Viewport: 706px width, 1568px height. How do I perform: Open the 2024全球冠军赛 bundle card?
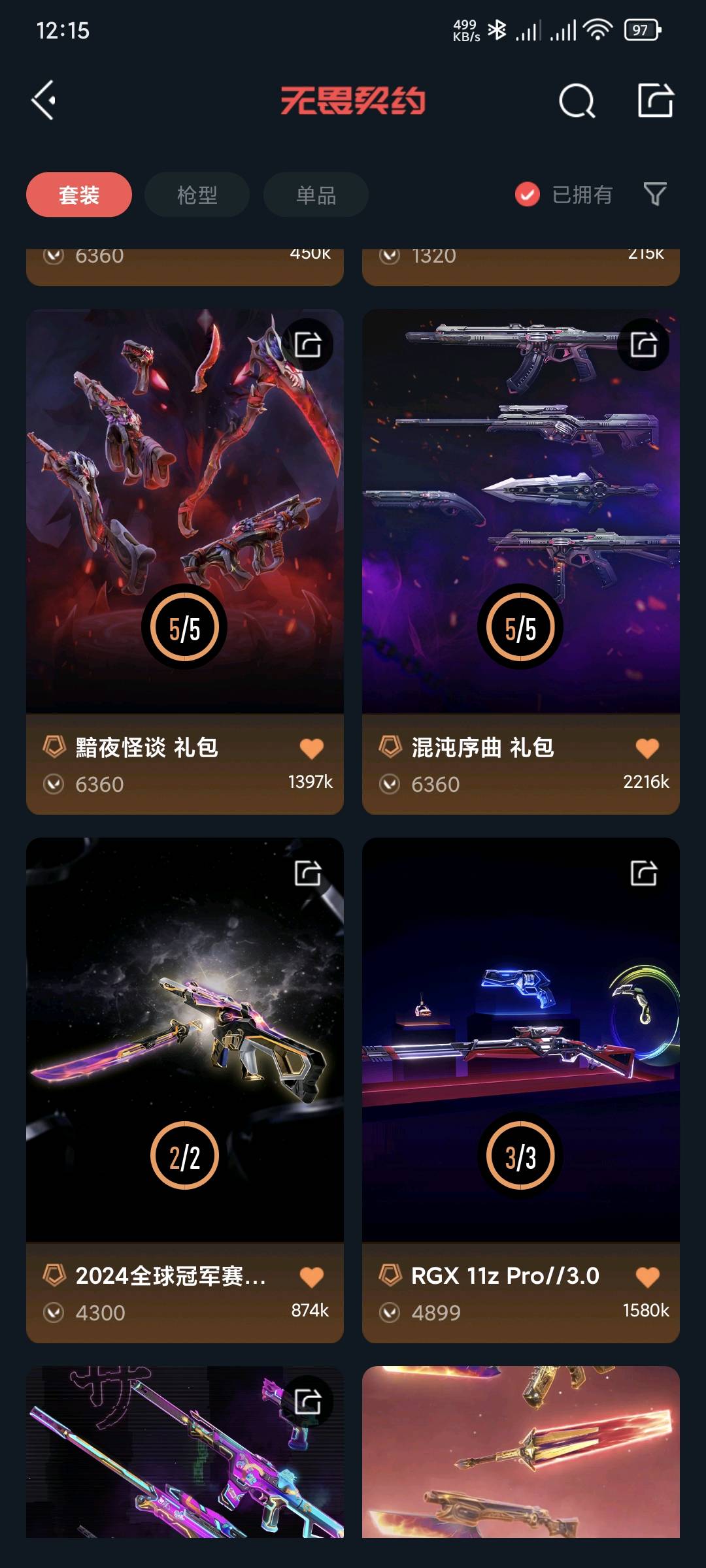pos(184,1039)
